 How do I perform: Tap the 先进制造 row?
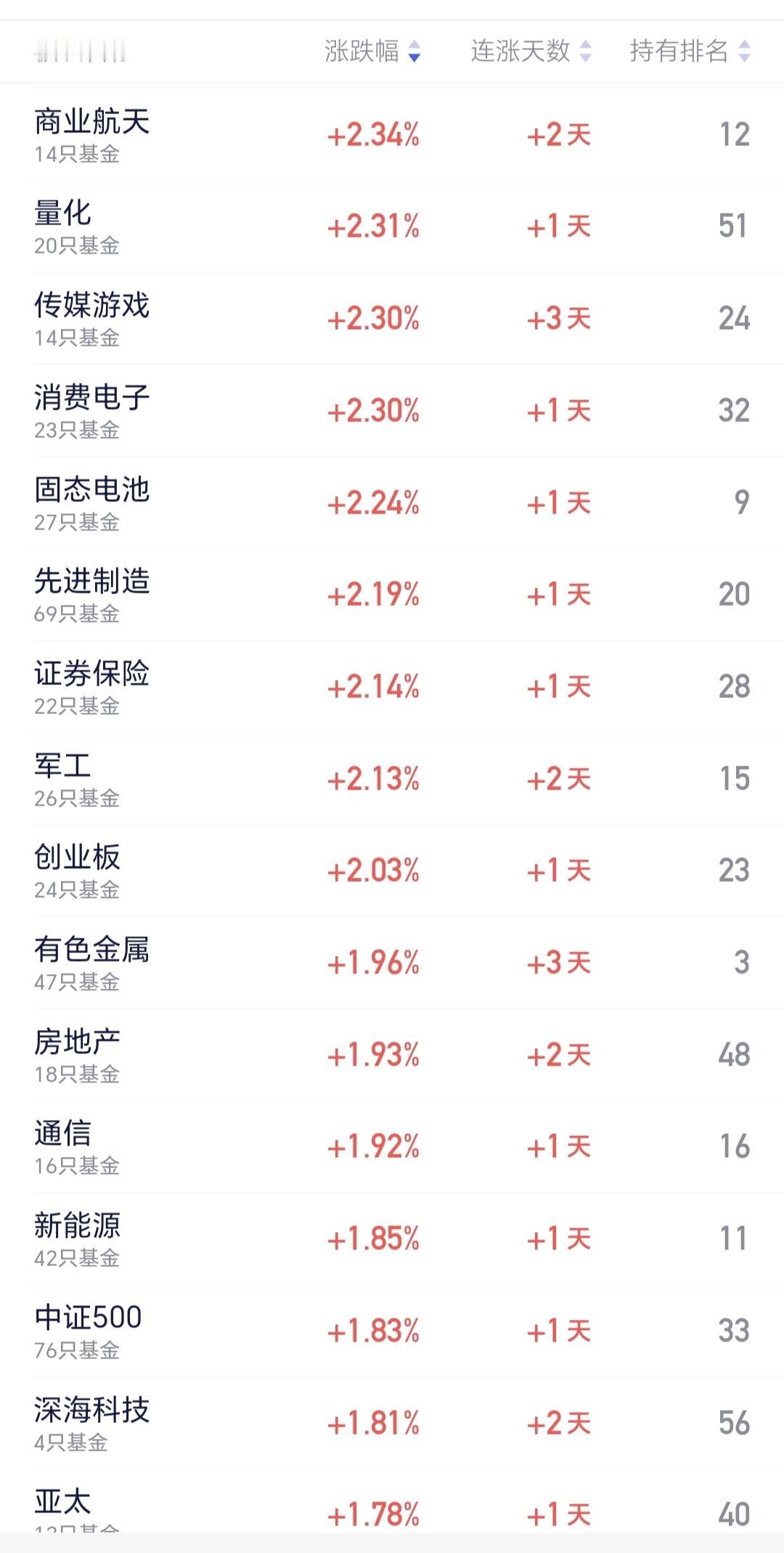click(392, 594)
